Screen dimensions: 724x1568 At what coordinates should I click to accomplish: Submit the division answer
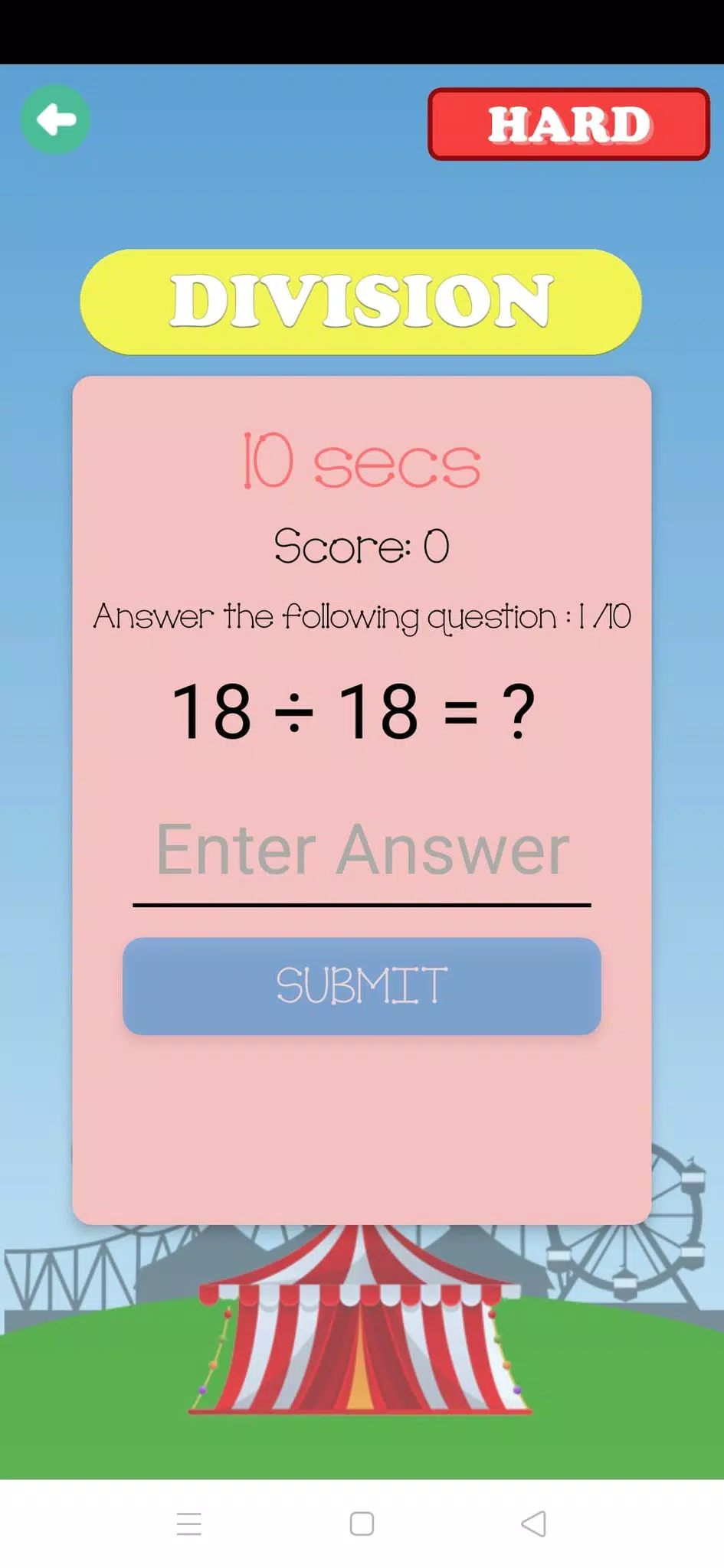coord(362,986)
